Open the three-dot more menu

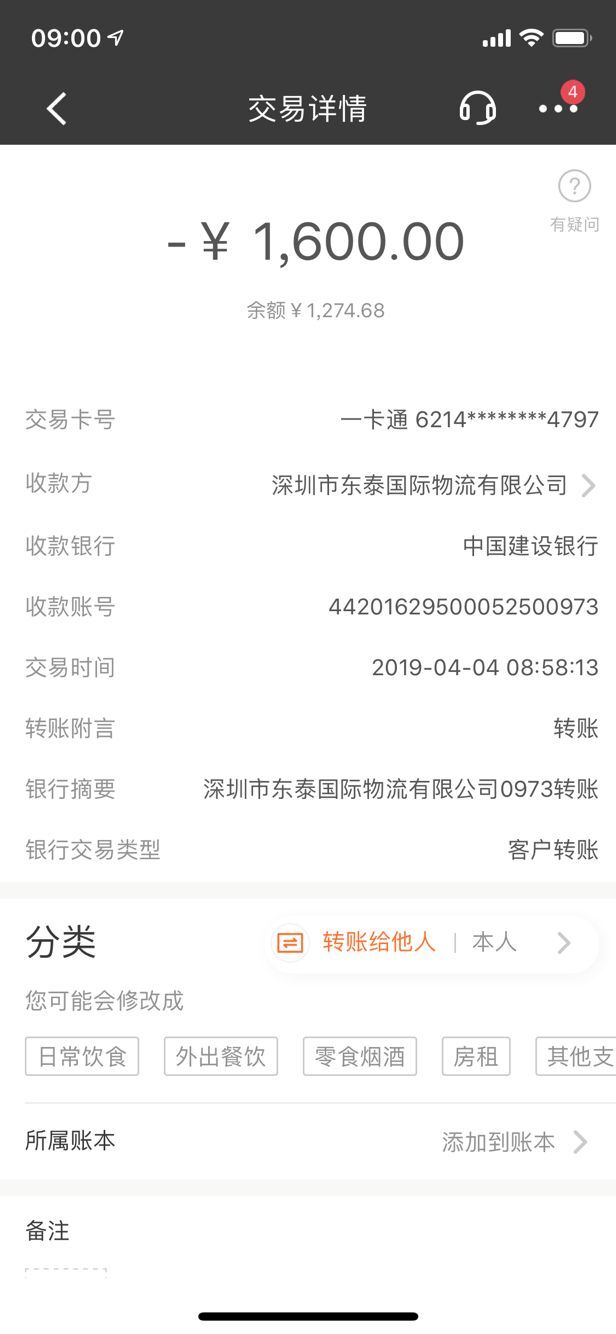(x=558, y=108)
